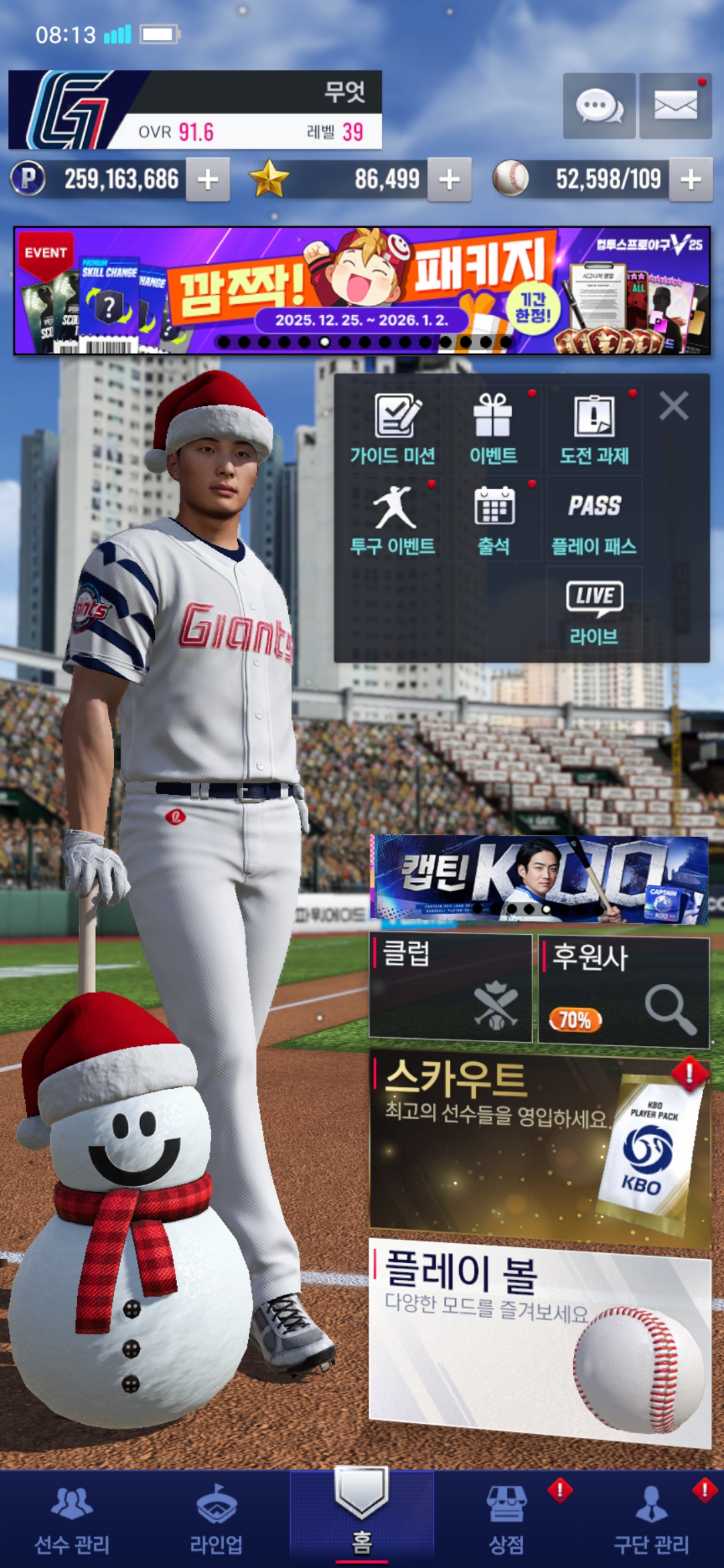This screenshot has height=1568, width=724.
Task: Tap plus to add stars
Action: pyautogui.click(x=449, y=180)
